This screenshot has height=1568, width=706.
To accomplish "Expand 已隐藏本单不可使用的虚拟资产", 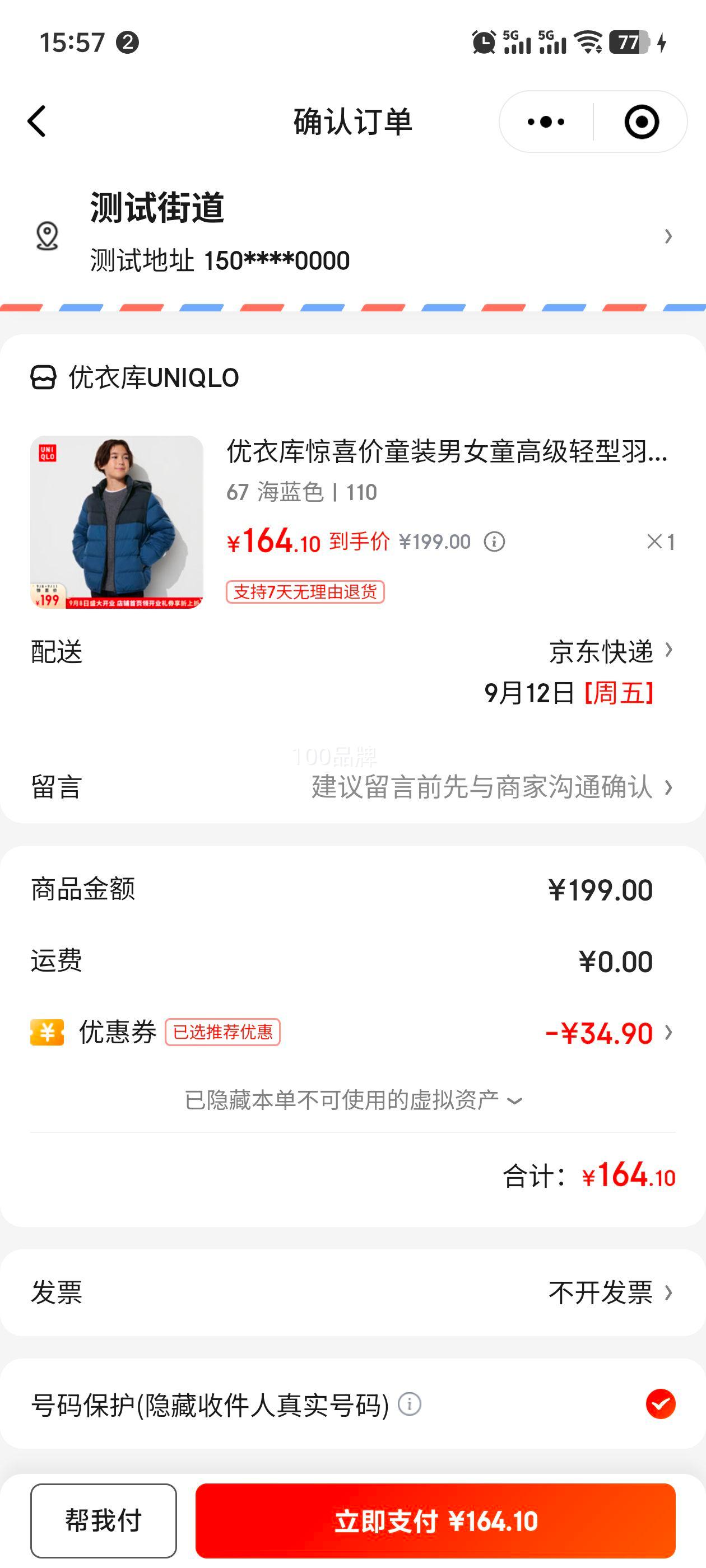I will coord(354,1100).
